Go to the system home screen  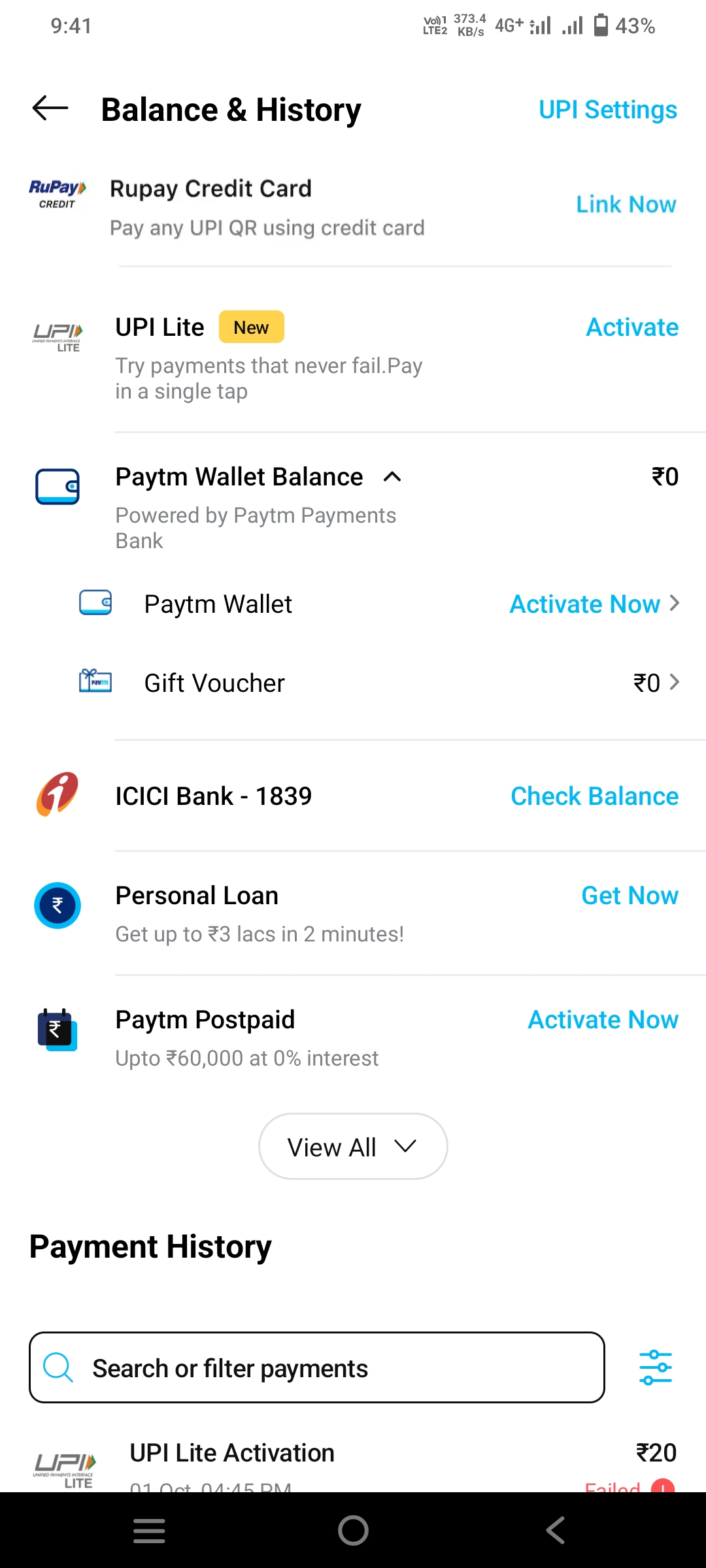coord(353,1530)
